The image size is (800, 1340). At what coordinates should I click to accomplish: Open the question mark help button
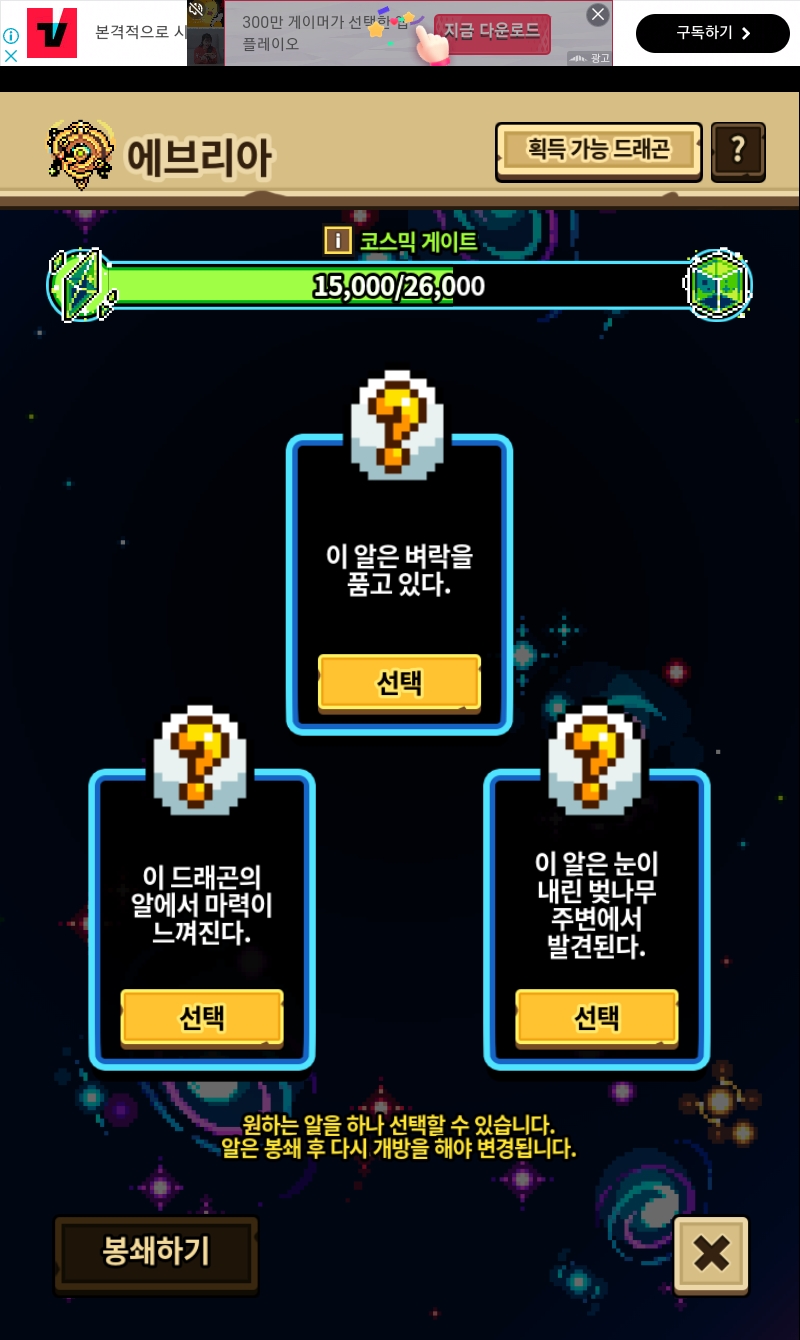(x=738, y=152)
